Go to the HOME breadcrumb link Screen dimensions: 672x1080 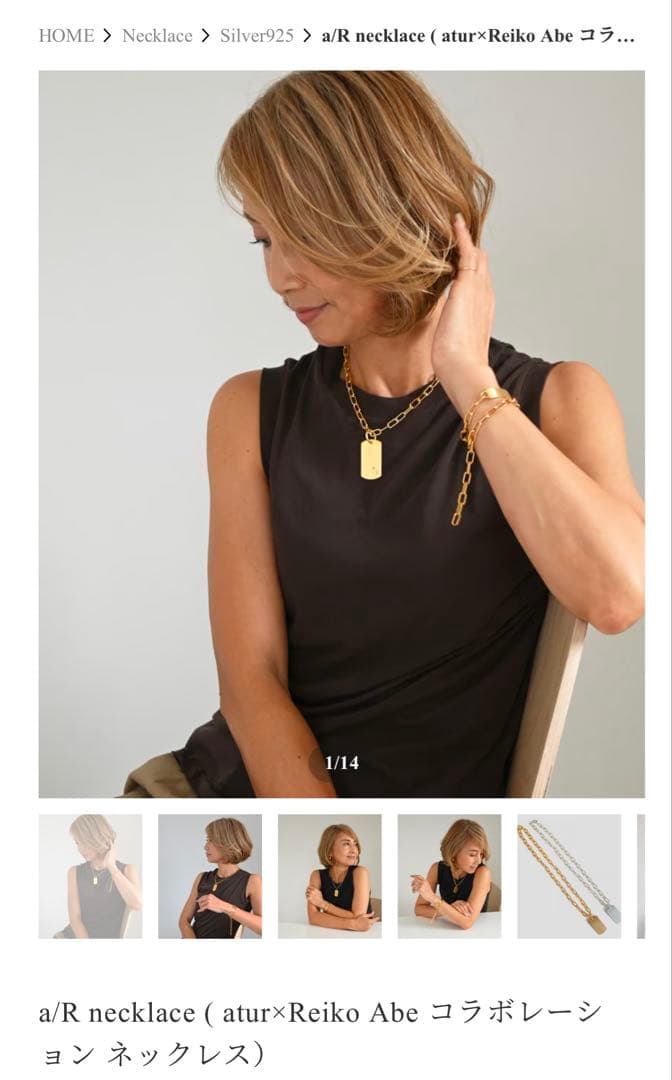(x=66, y=36)
